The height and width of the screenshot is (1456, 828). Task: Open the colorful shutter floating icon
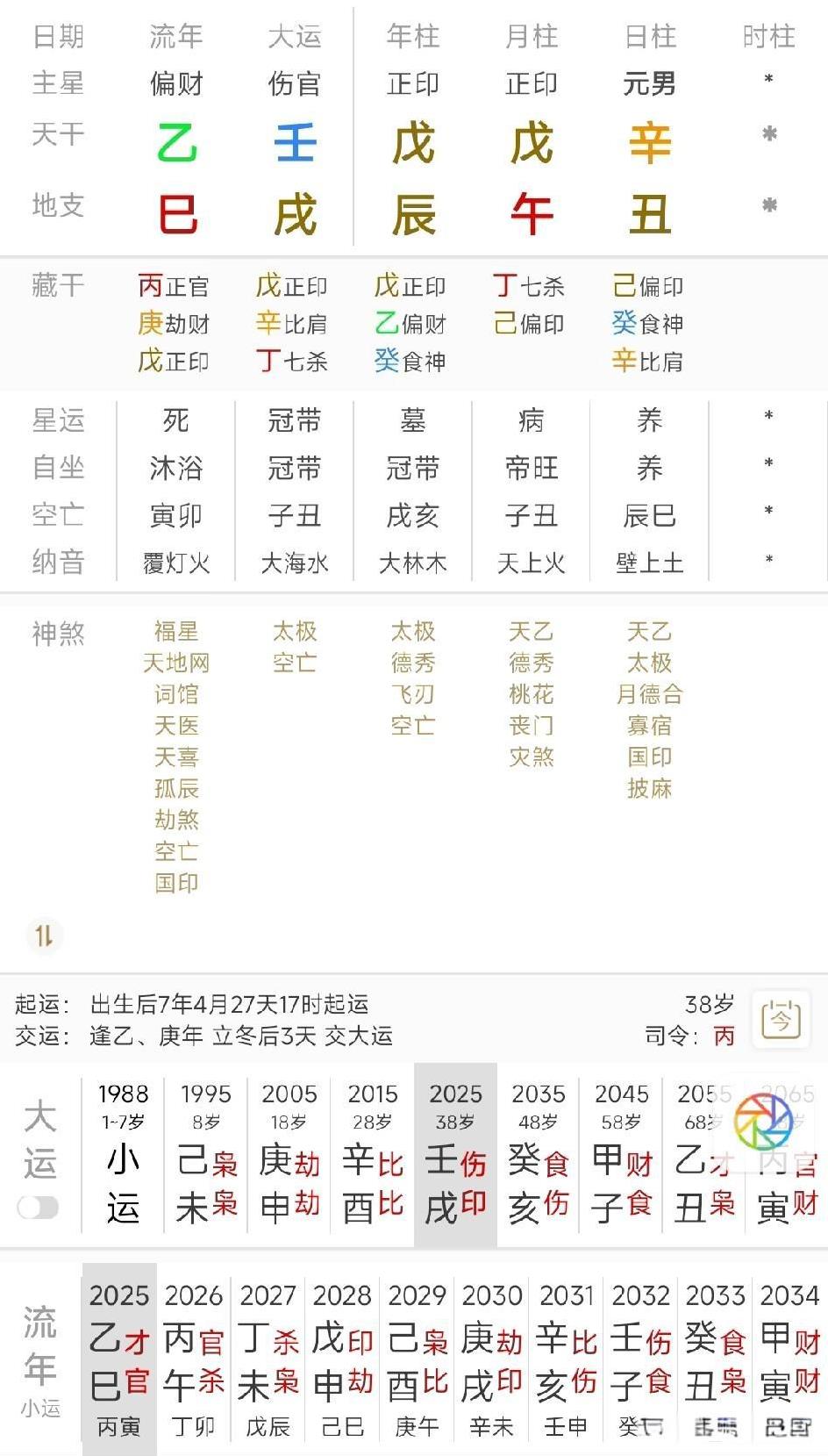763,1121
